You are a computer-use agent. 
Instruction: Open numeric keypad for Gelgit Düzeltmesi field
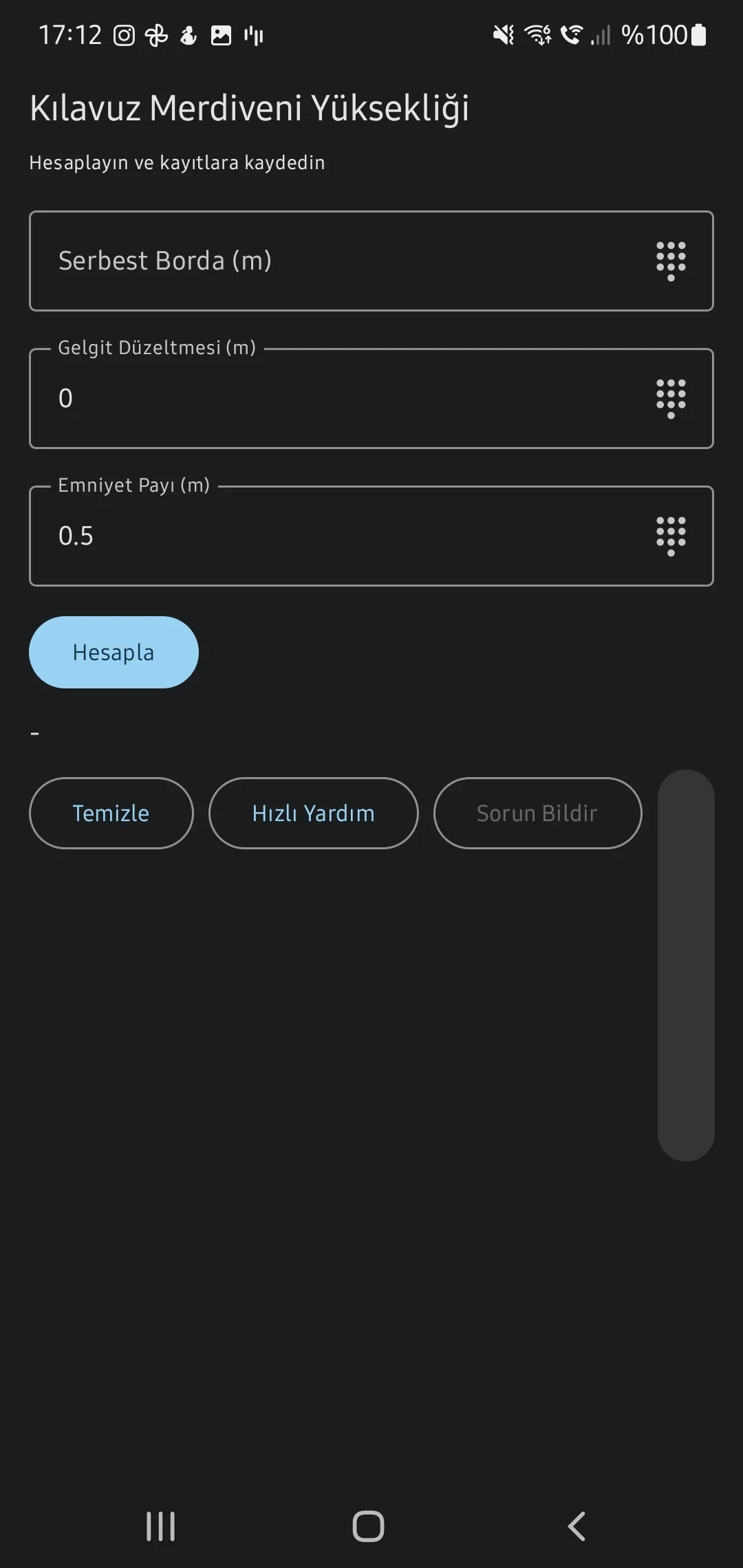[x=671, y=398]
